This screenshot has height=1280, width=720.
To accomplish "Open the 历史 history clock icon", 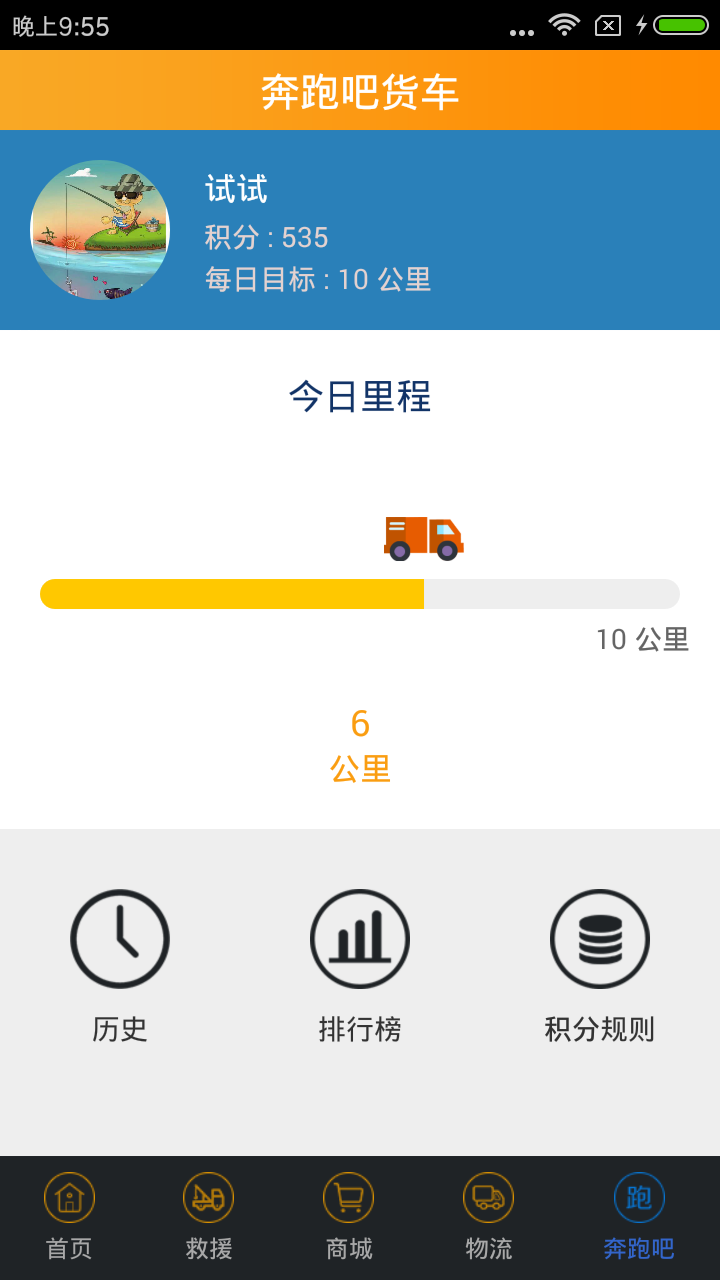I will tap(120, 938).
